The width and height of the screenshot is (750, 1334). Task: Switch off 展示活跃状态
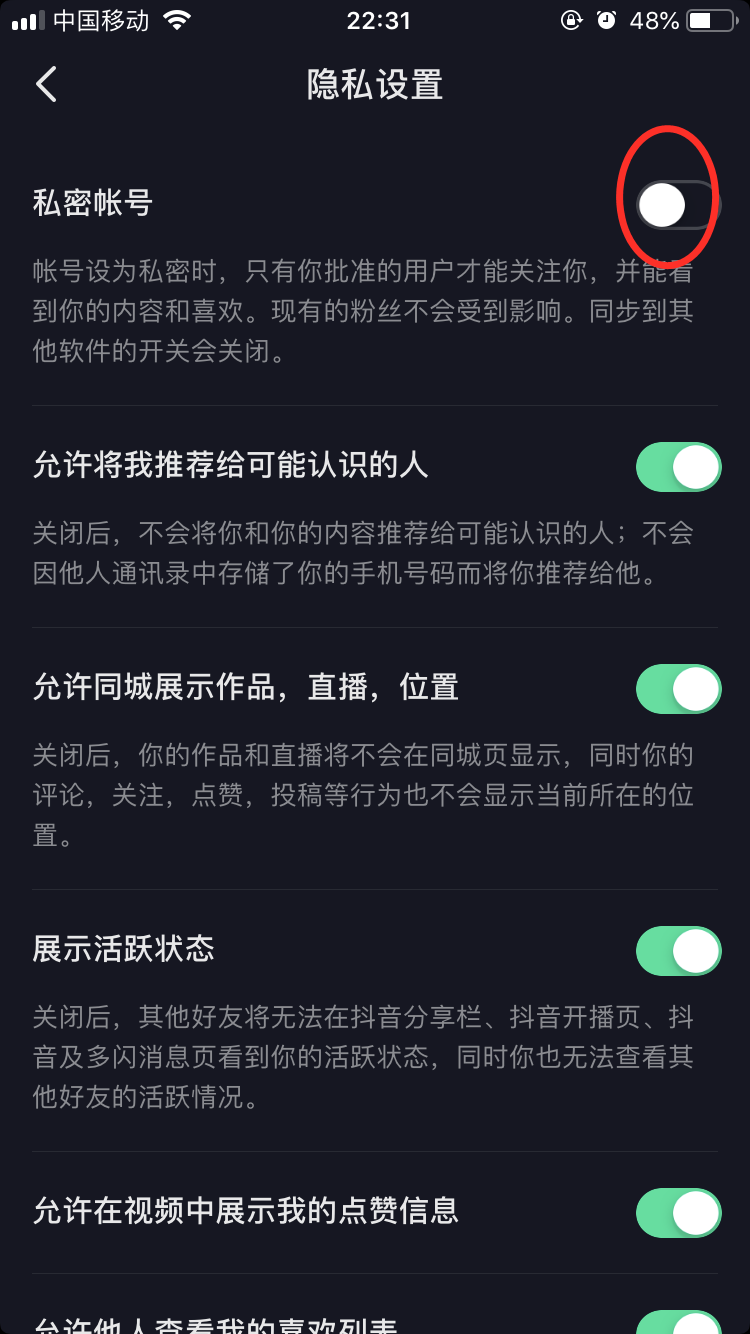coord(678,951)
